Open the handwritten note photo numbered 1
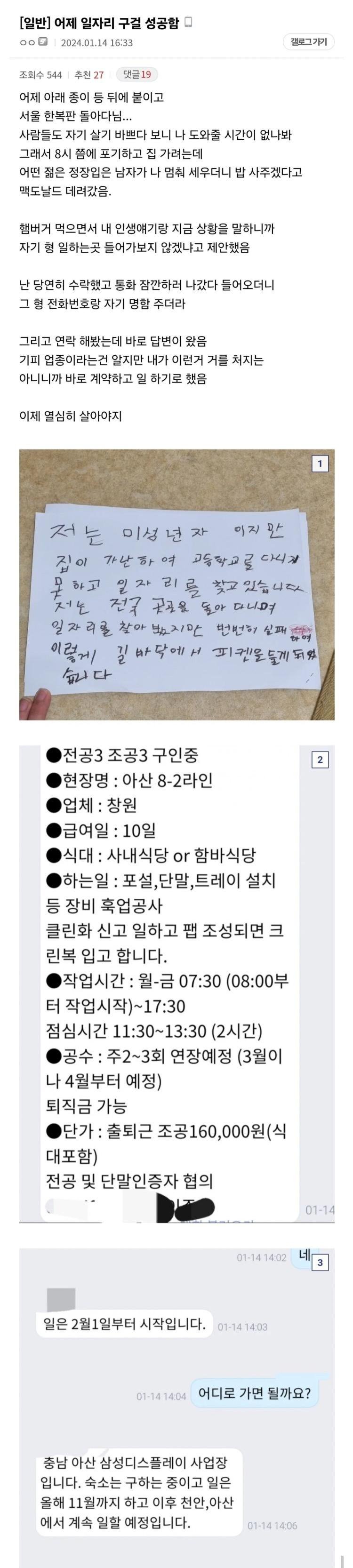This screenshot has width=353, height=1568. point(176,584)
